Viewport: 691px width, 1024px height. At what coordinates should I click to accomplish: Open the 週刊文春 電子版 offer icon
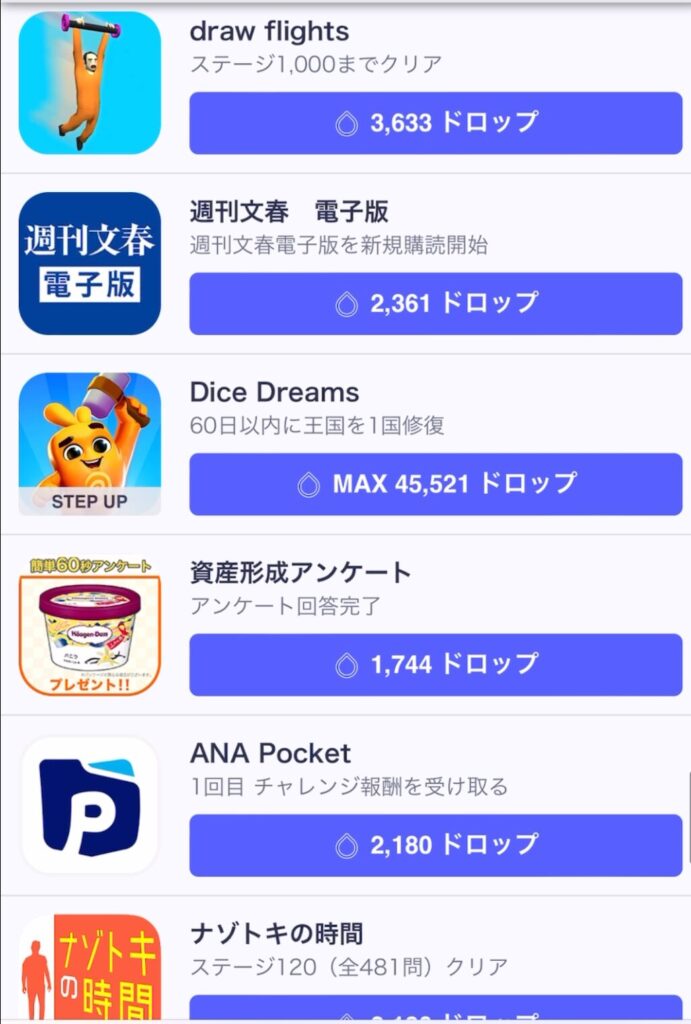point(90,263)
